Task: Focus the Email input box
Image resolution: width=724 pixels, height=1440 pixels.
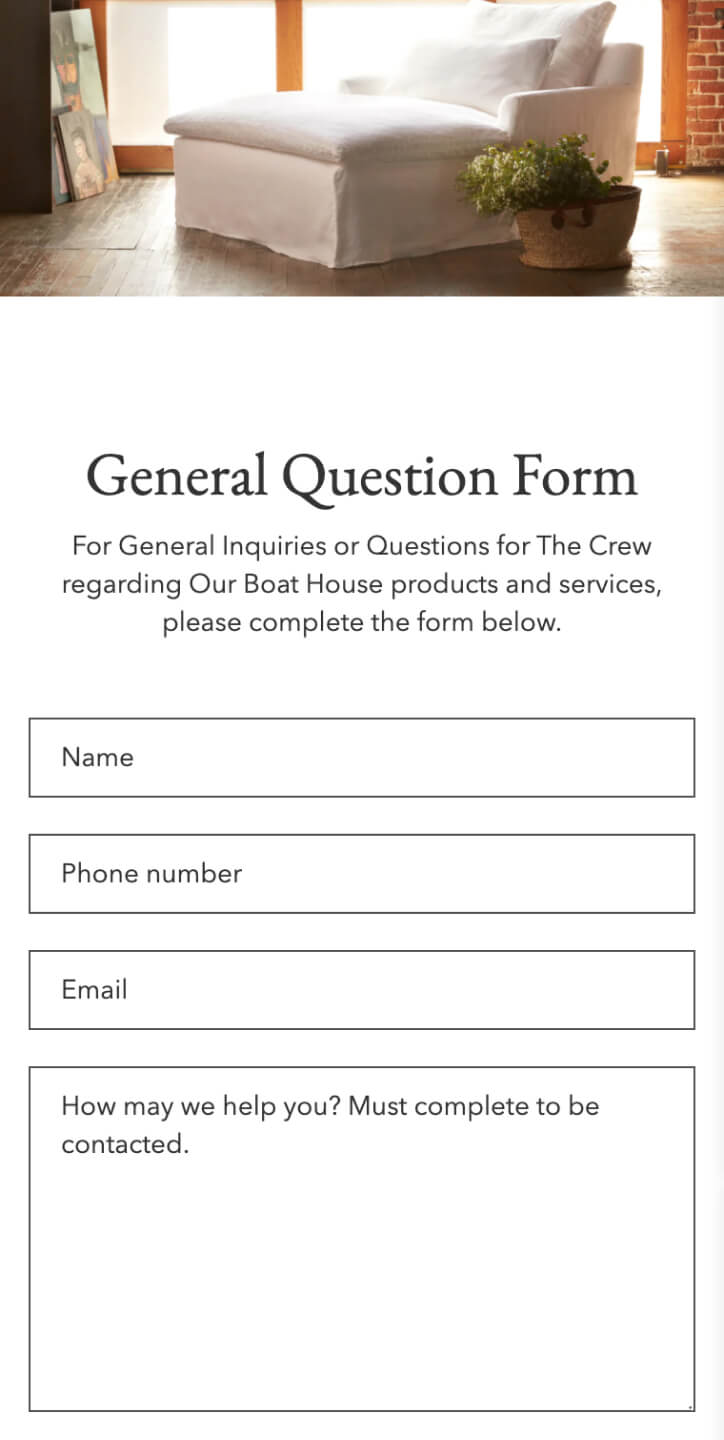Action: 362,989
